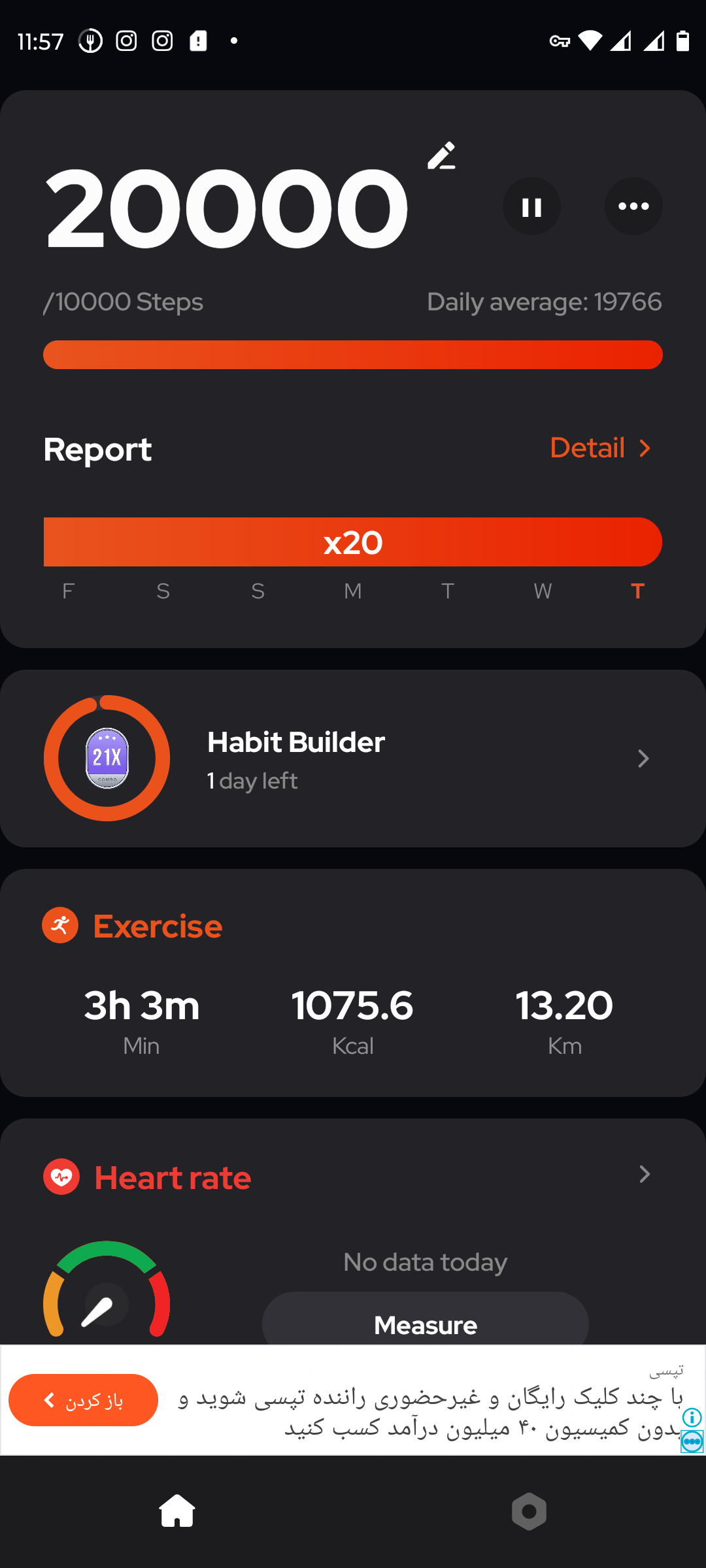
Task: Open the report Detail link
Action: tap(600, 448)
